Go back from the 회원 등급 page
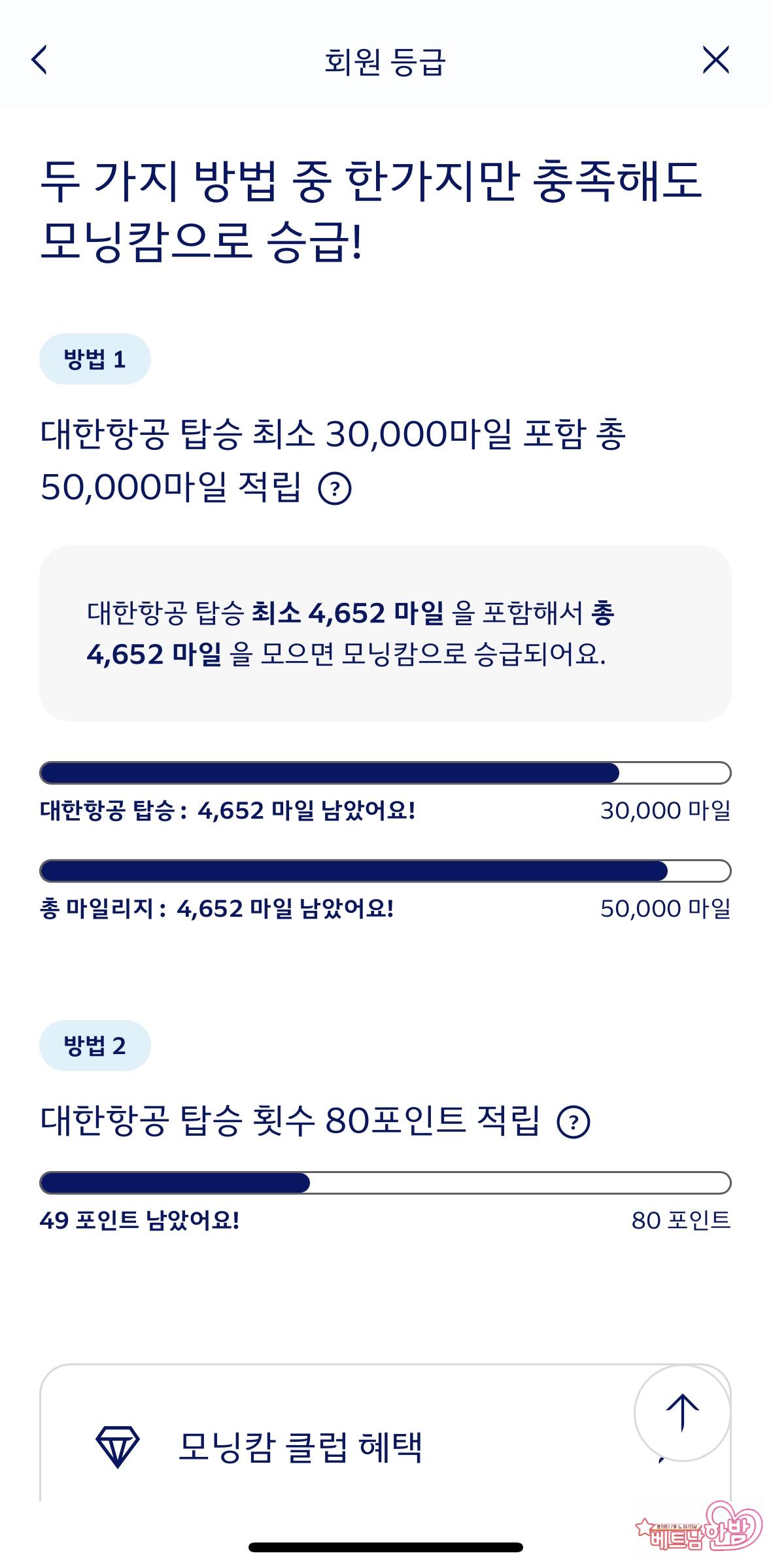Viewport: 771px width, 1568px height. click(x=40, y=60)
